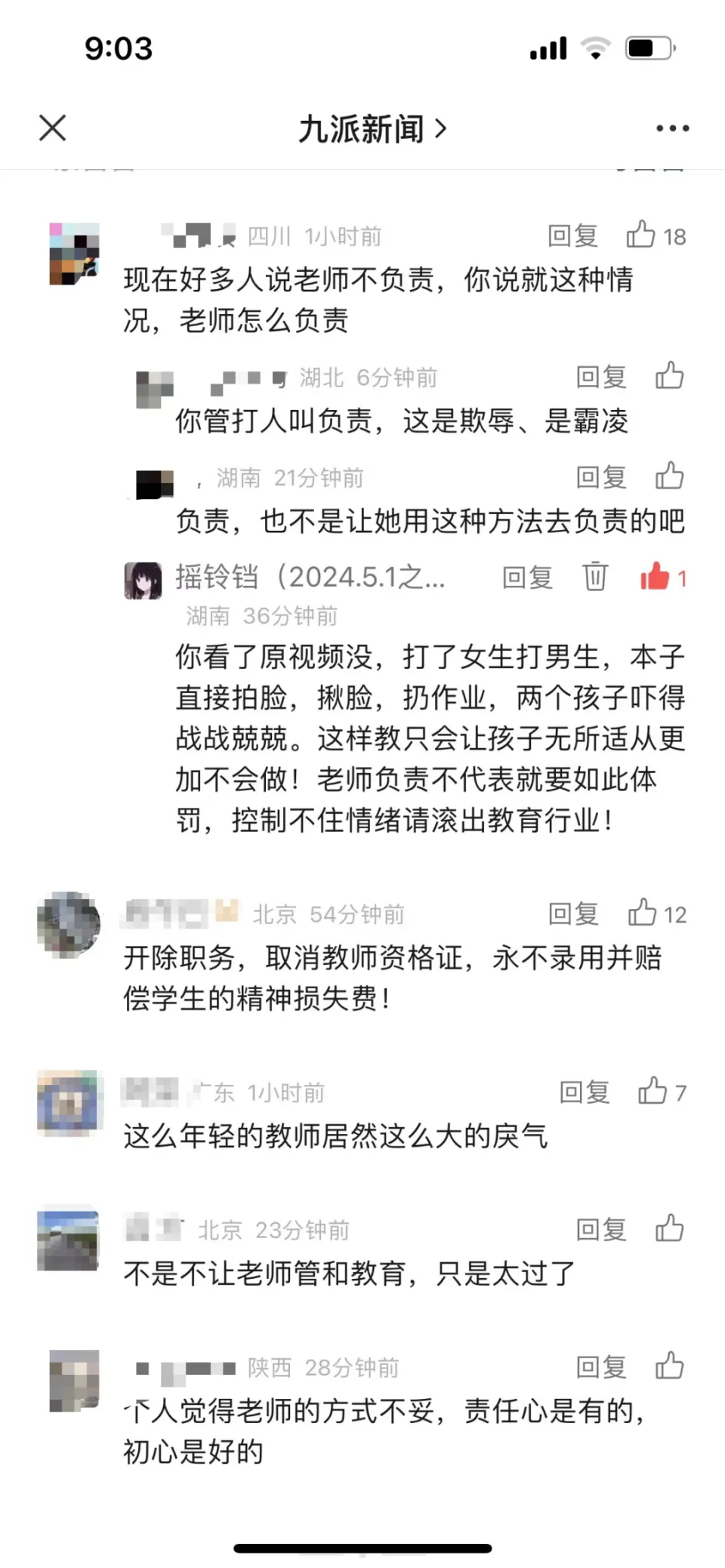Like the 陕西 comment from 28分钟前

click(x=669, y=1366)
